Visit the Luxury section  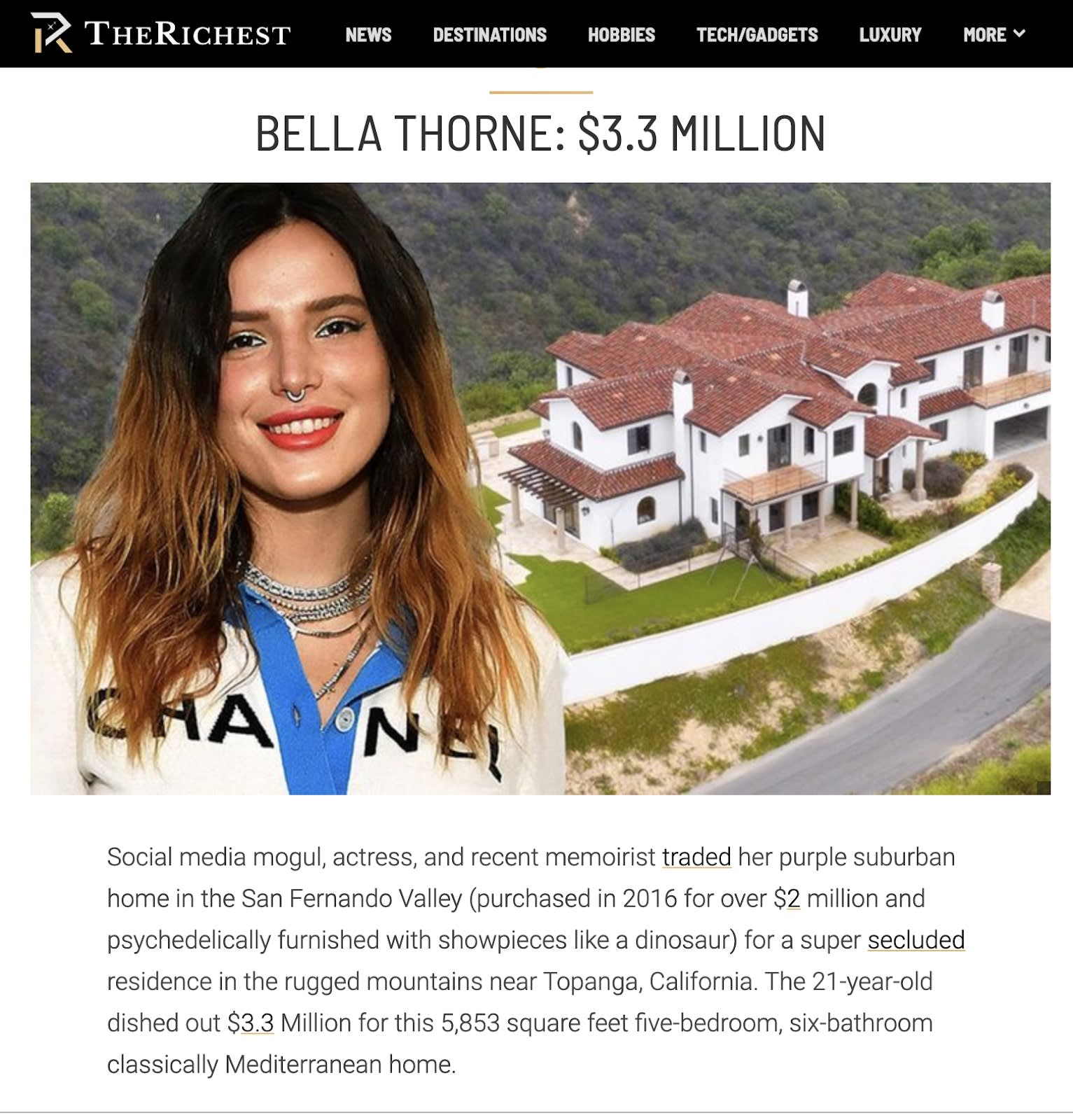pyautogui.click(x=890, y=34)
